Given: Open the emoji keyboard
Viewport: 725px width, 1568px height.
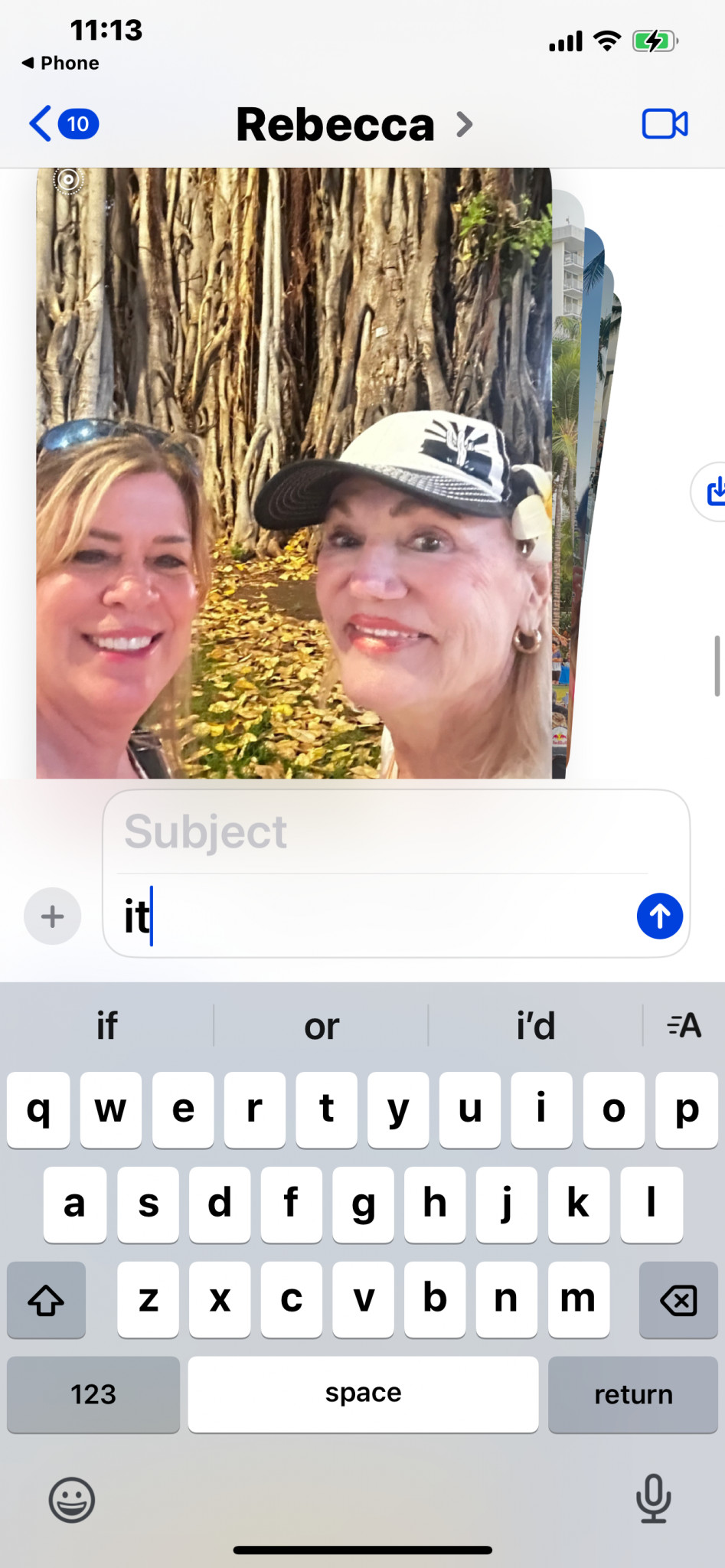Looking at the screenshot, I should pyautogui.click(x=72, y=1499).
